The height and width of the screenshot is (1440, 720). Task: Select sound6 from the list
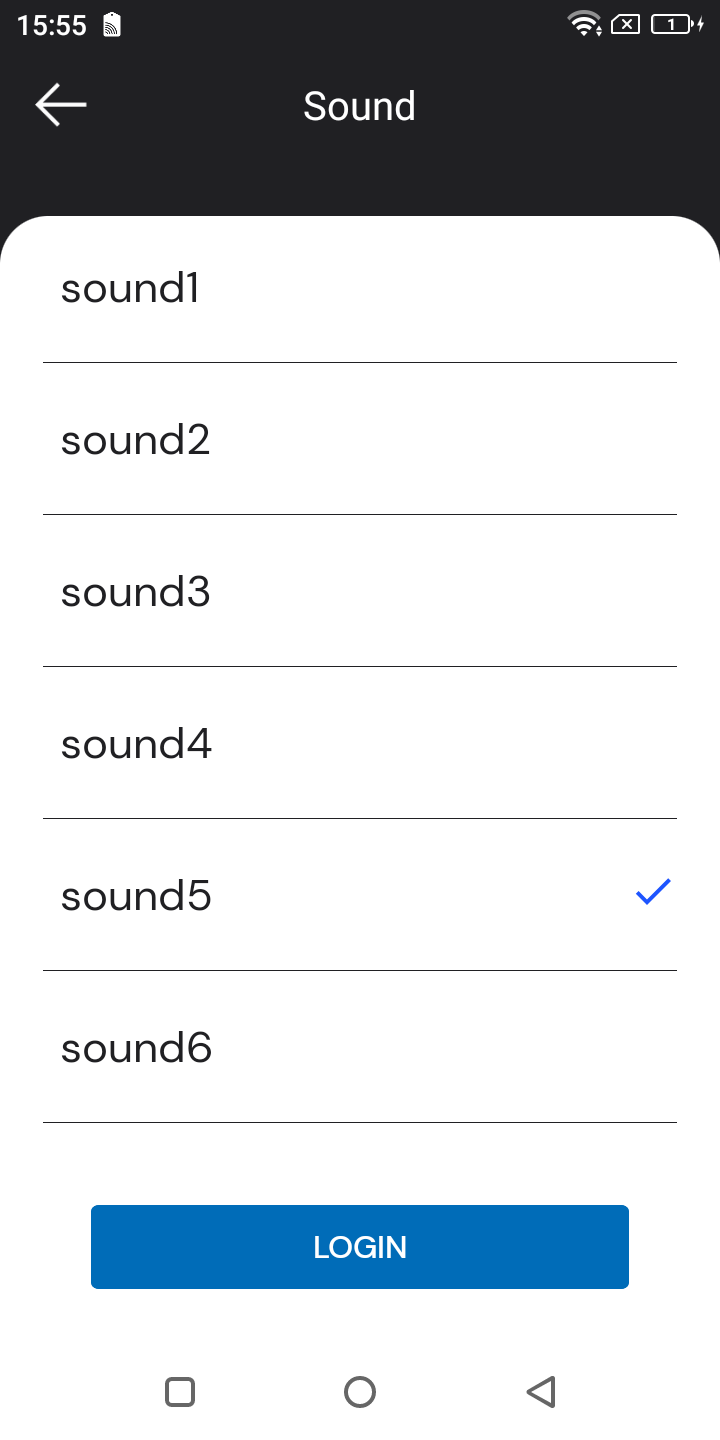[360, 1048]
